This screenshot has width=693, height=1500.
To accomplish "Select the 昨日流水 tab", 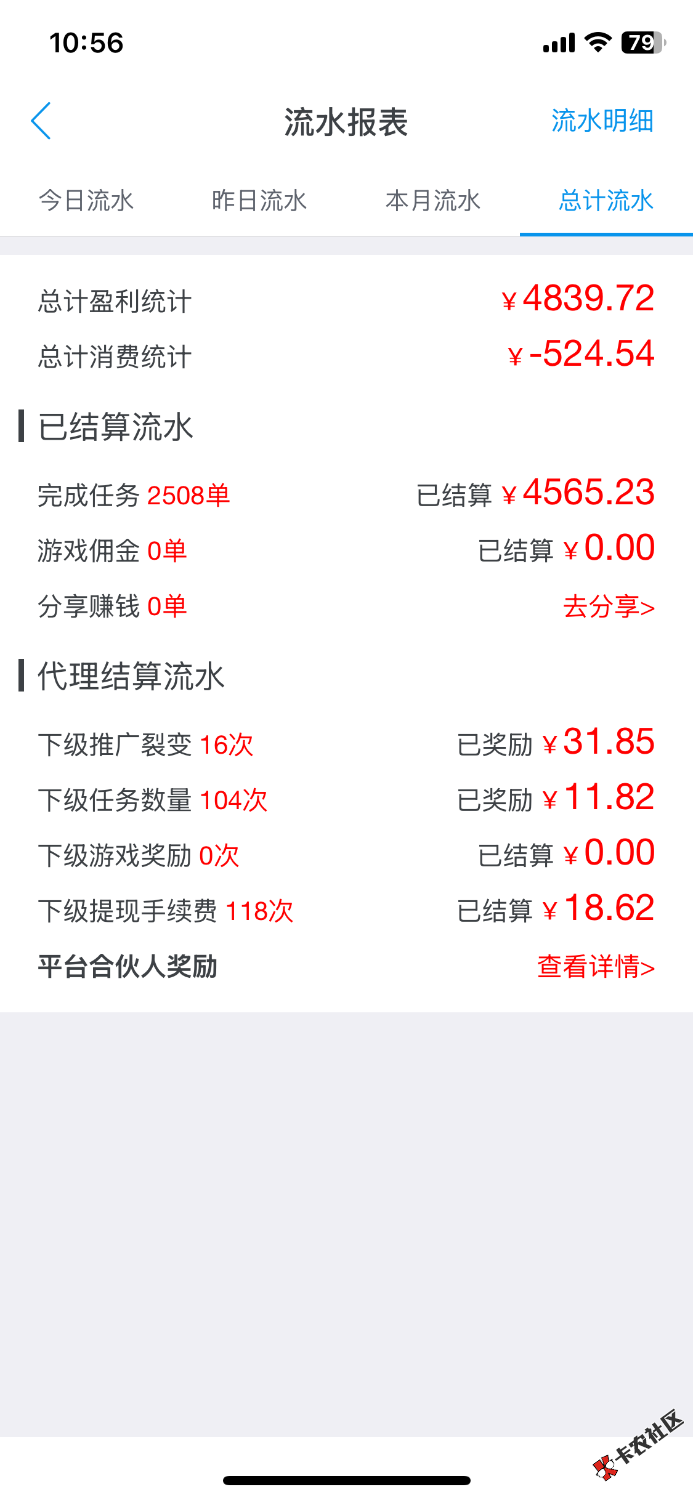I will (259, 200).
